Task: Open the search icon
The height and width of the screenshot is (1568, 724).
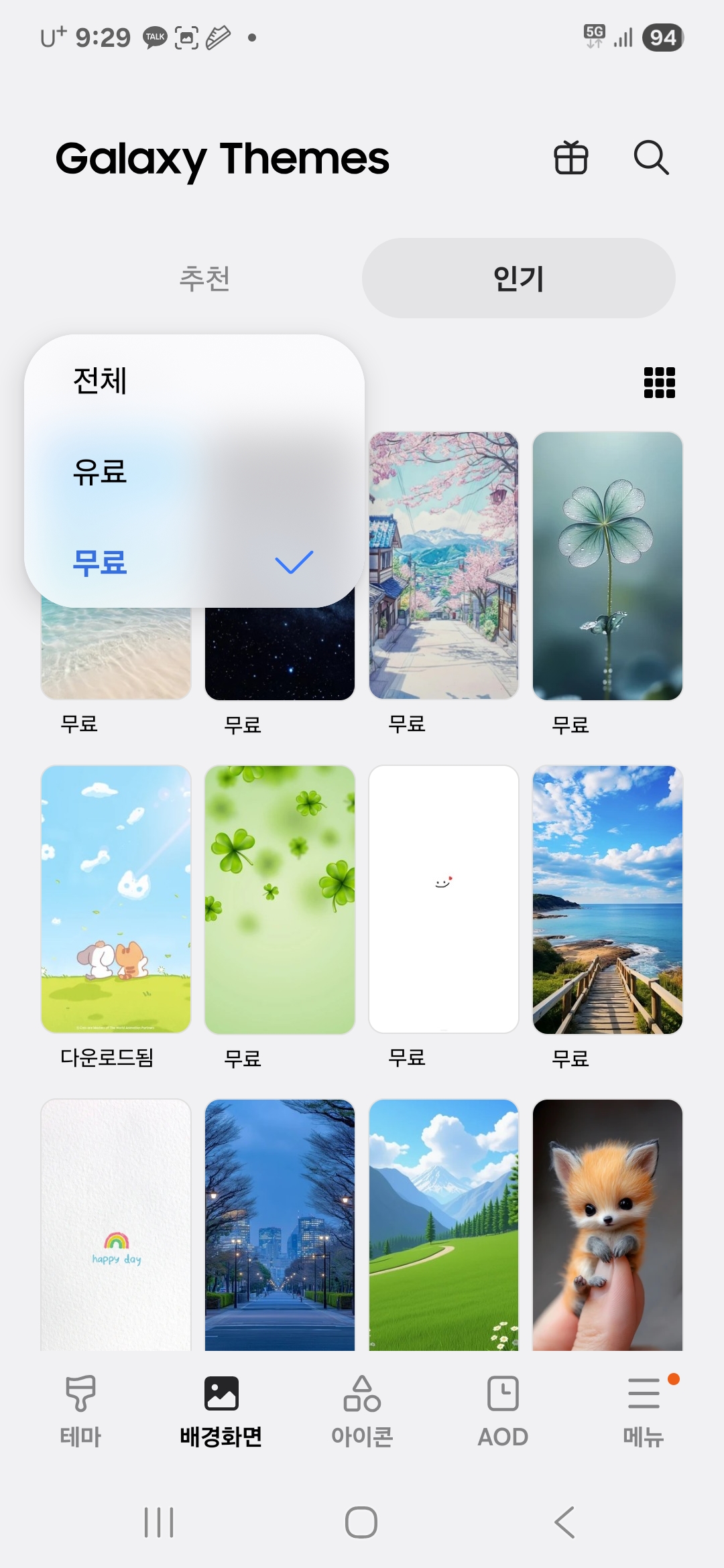Action: click(x=651, y=158)
